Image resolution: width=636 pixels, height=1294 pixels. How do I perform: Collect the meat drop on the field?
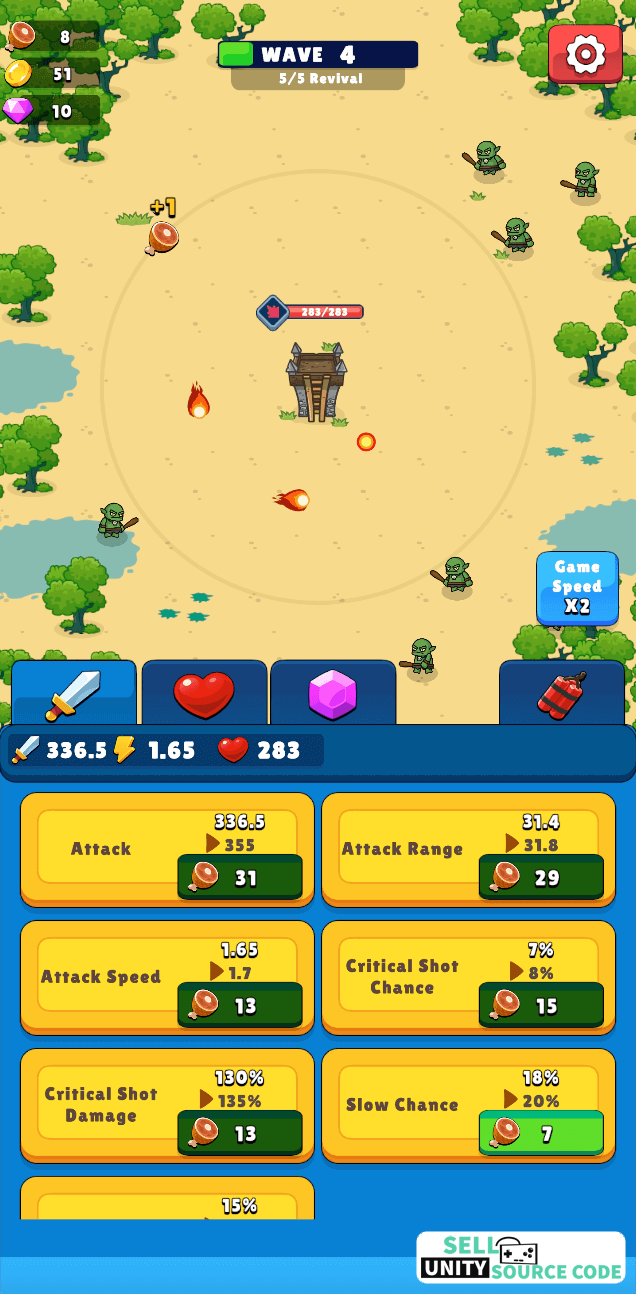[x=162, y=238]
